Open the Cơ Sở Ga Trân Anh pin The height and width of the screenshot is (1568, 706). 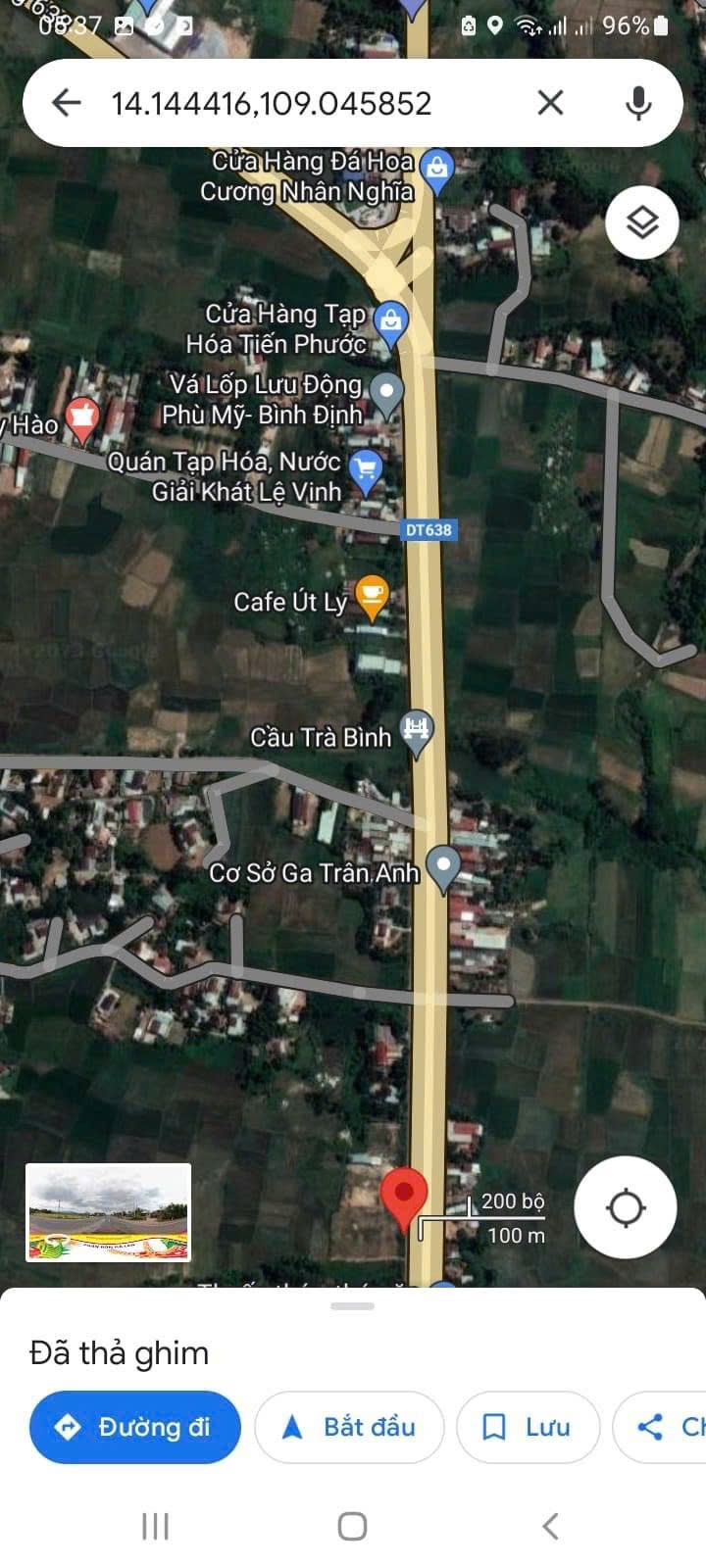[x=444, y=866]
